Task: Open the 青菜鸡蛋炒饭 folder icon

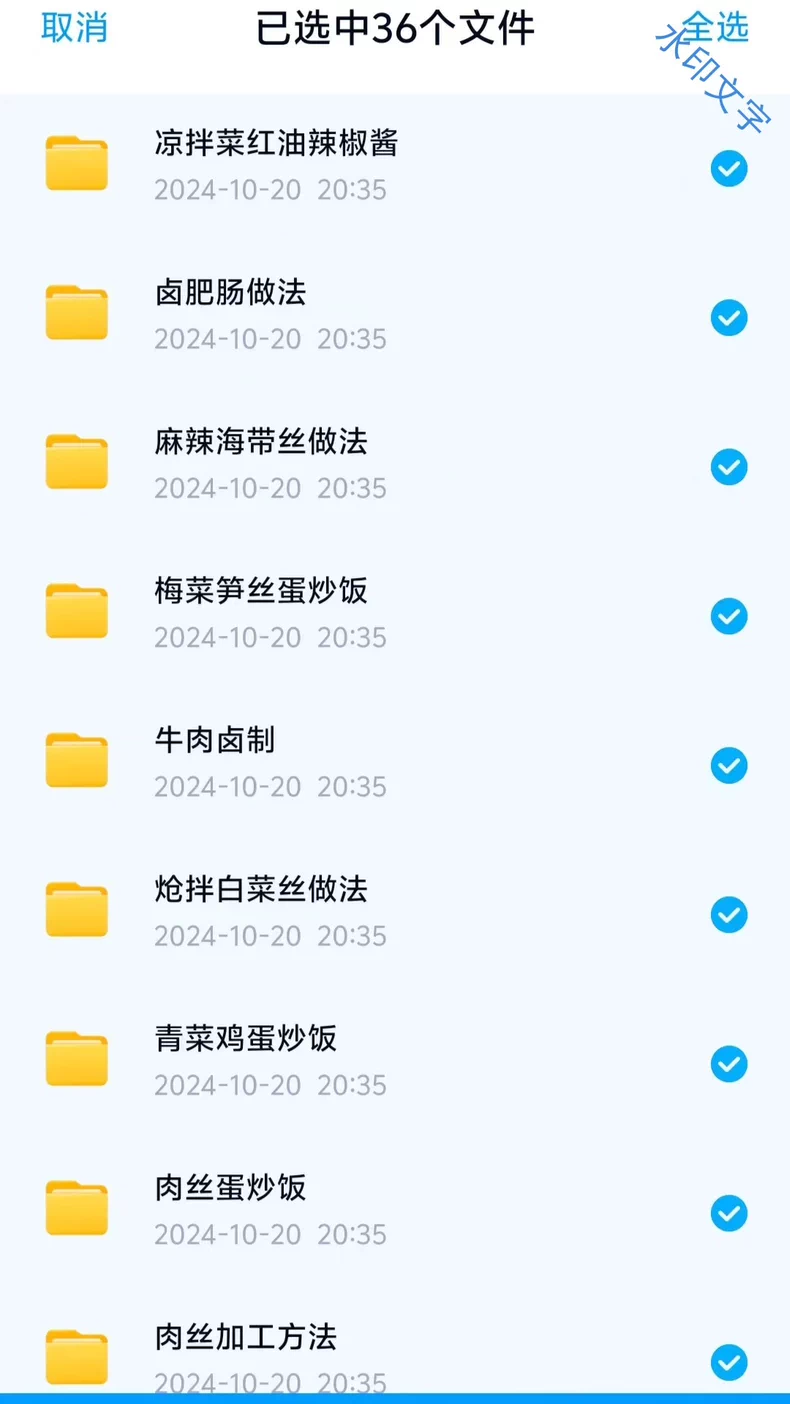Action: click(x=77, y=1059)
